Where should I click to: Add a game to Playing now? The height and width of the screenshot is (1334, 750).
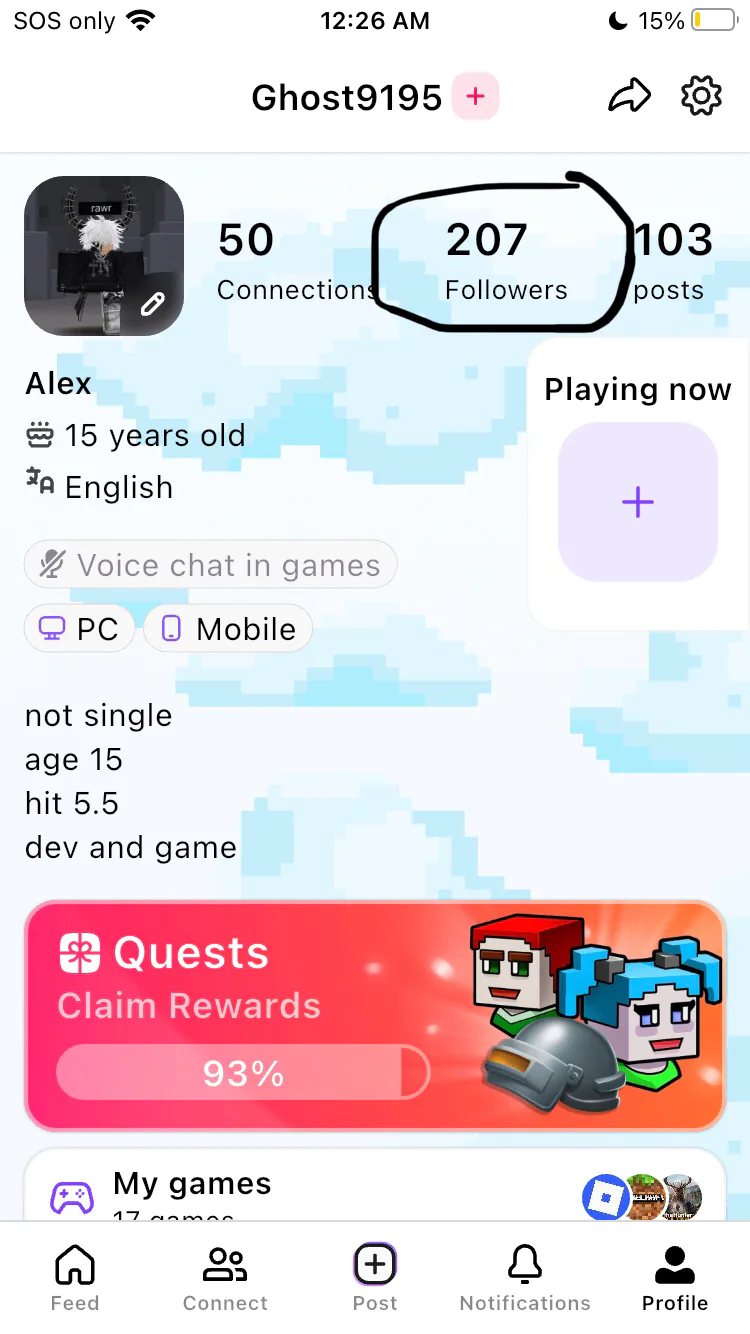coord(637,502)
